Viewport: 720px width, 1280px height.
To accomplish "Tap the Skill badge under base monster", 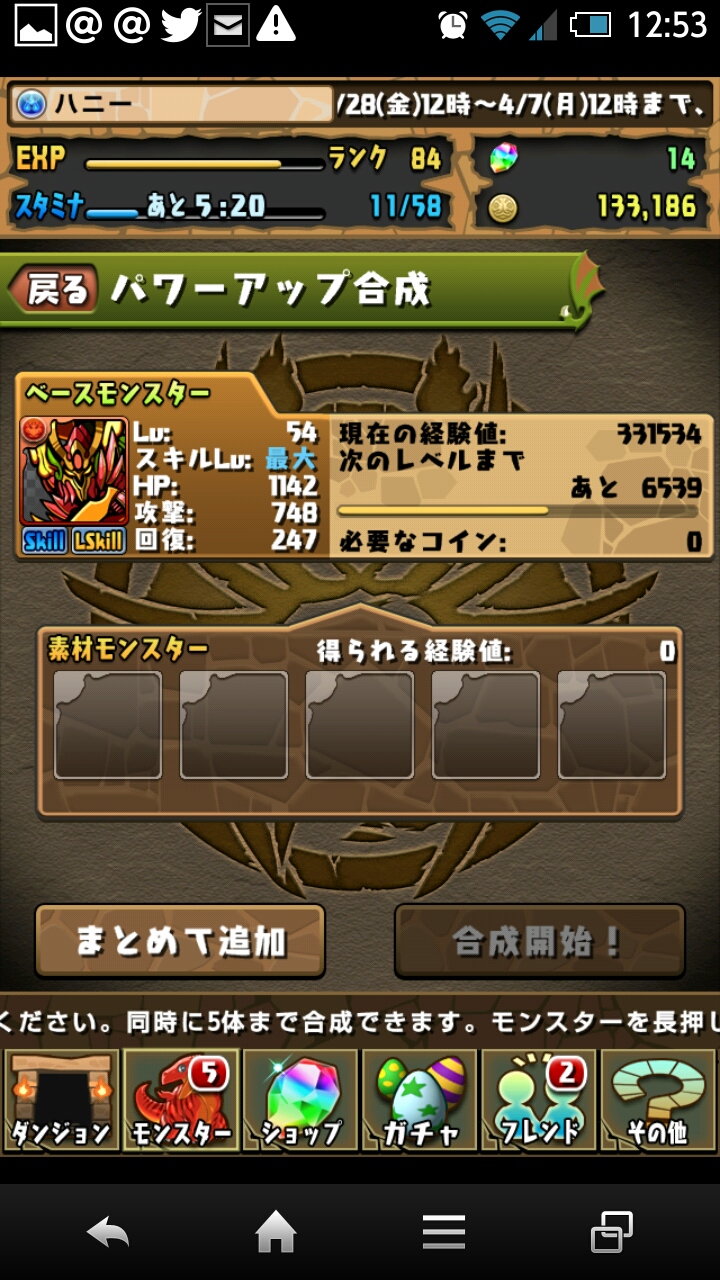I will point(44,541).
